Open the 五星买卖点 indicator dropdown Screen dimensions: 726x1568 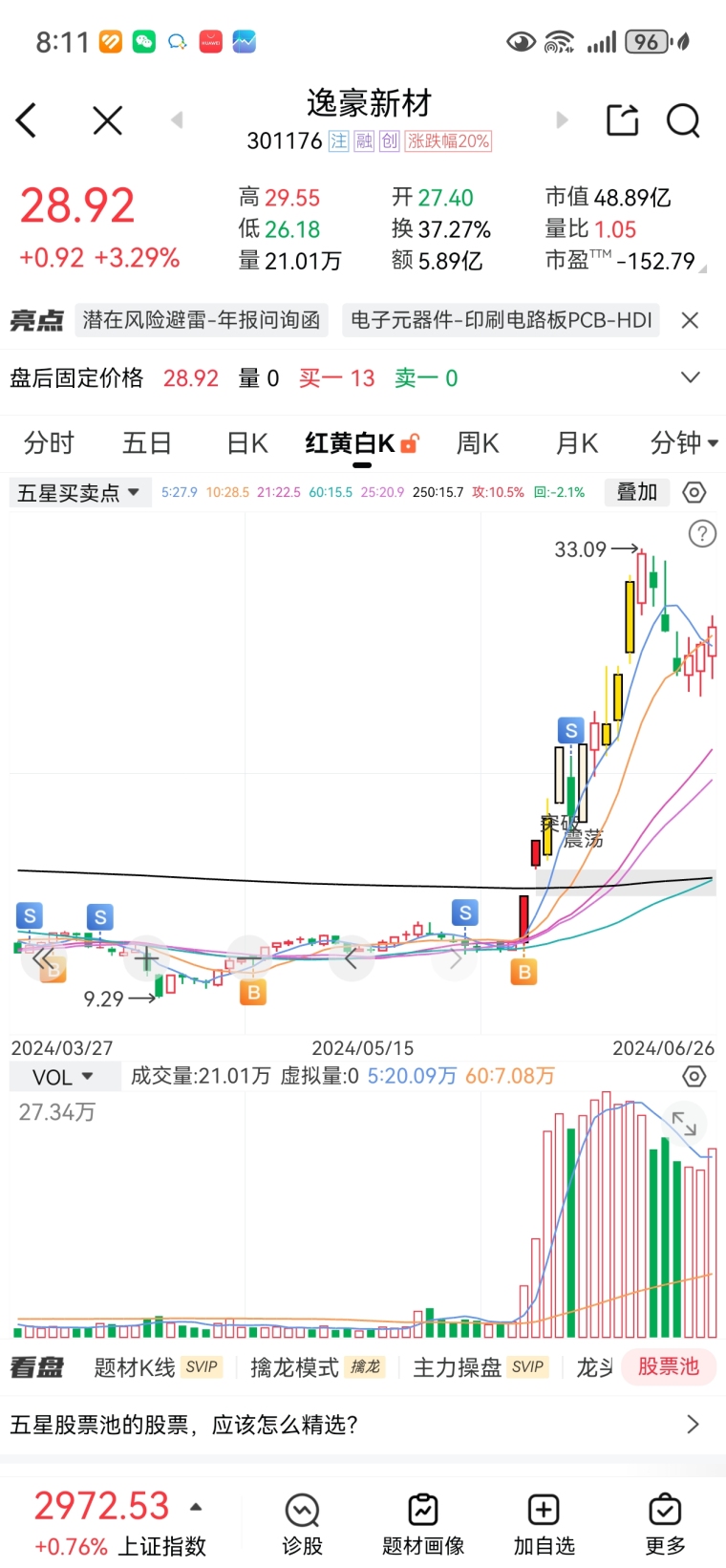(79, 493)
